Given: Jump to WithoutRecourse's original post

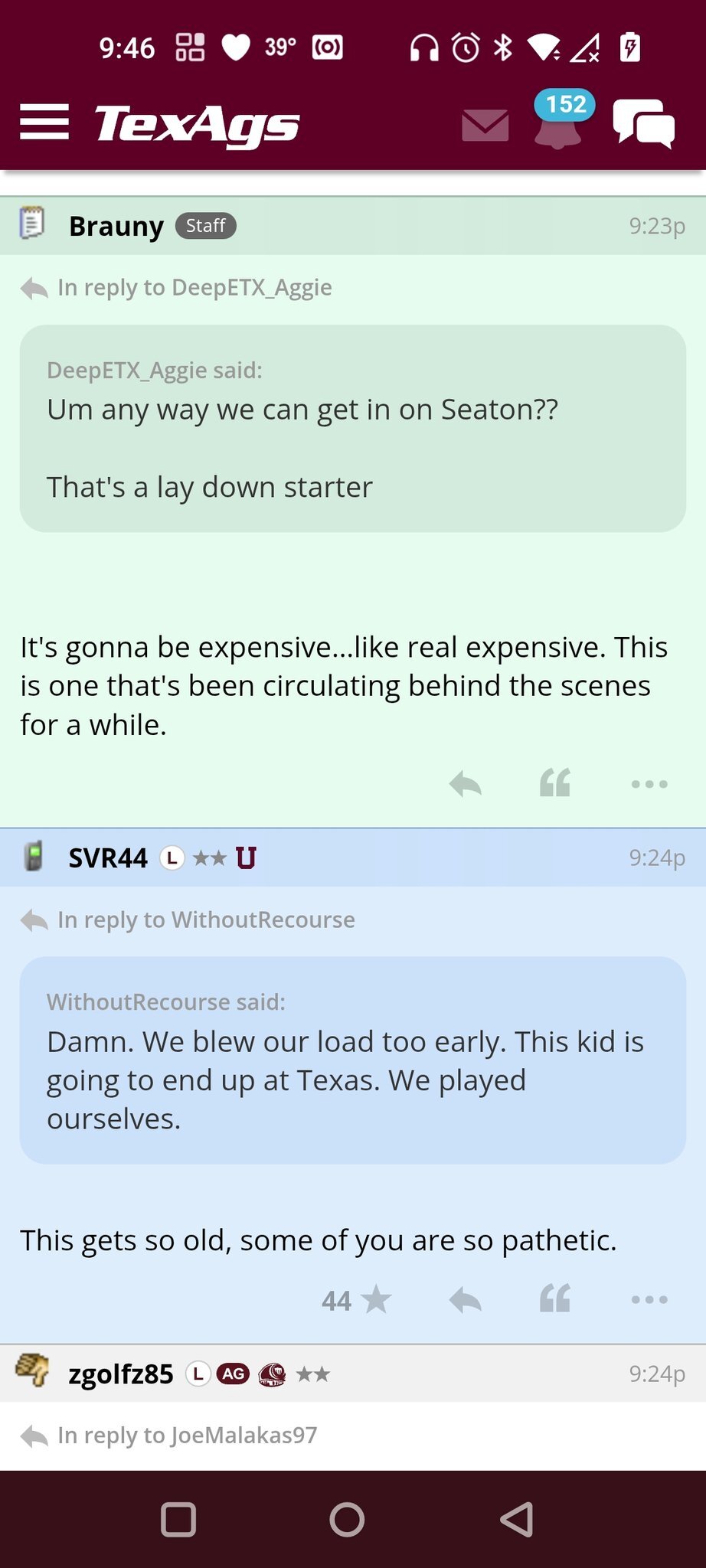Looking at the screenshot, I should pos(205,920).
